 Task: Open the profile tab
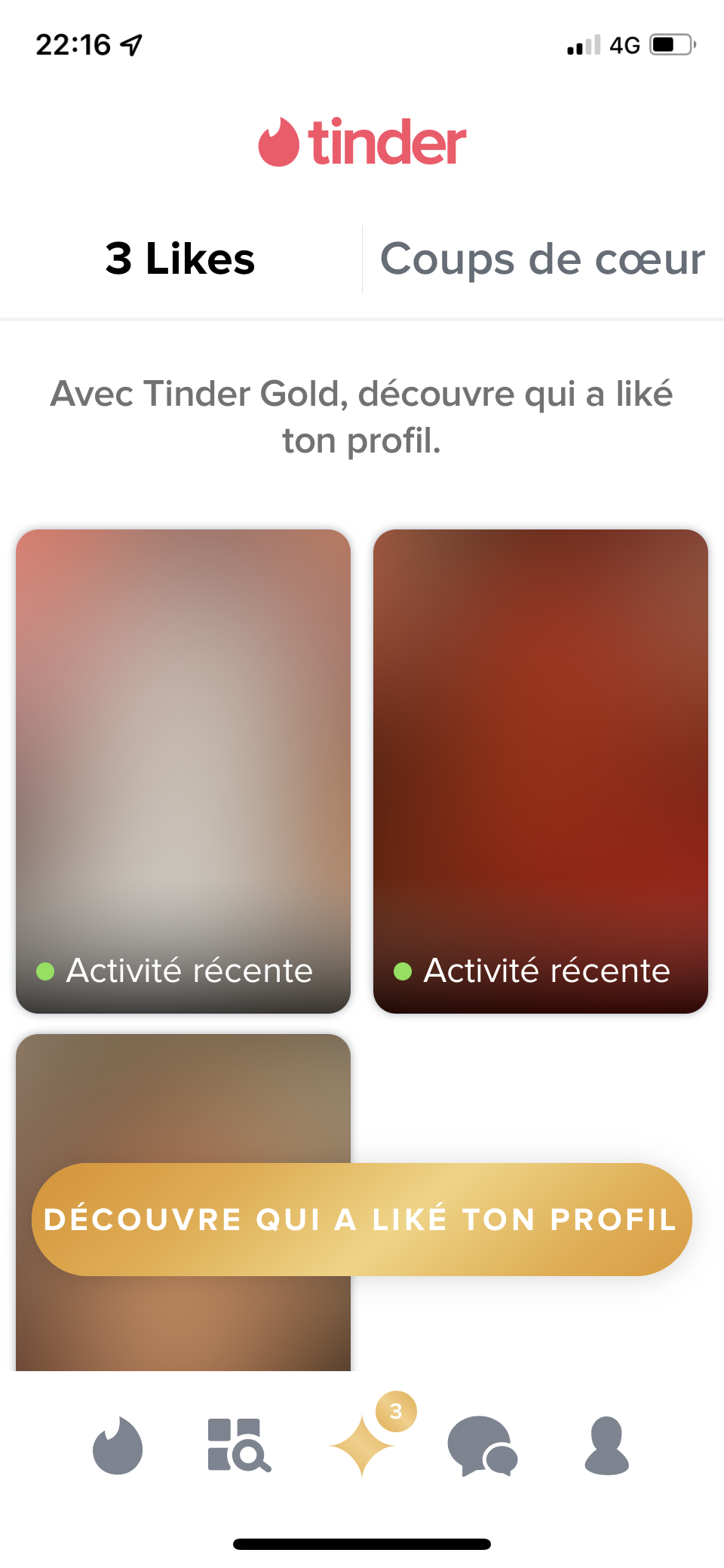click(x=606, y=1445)
